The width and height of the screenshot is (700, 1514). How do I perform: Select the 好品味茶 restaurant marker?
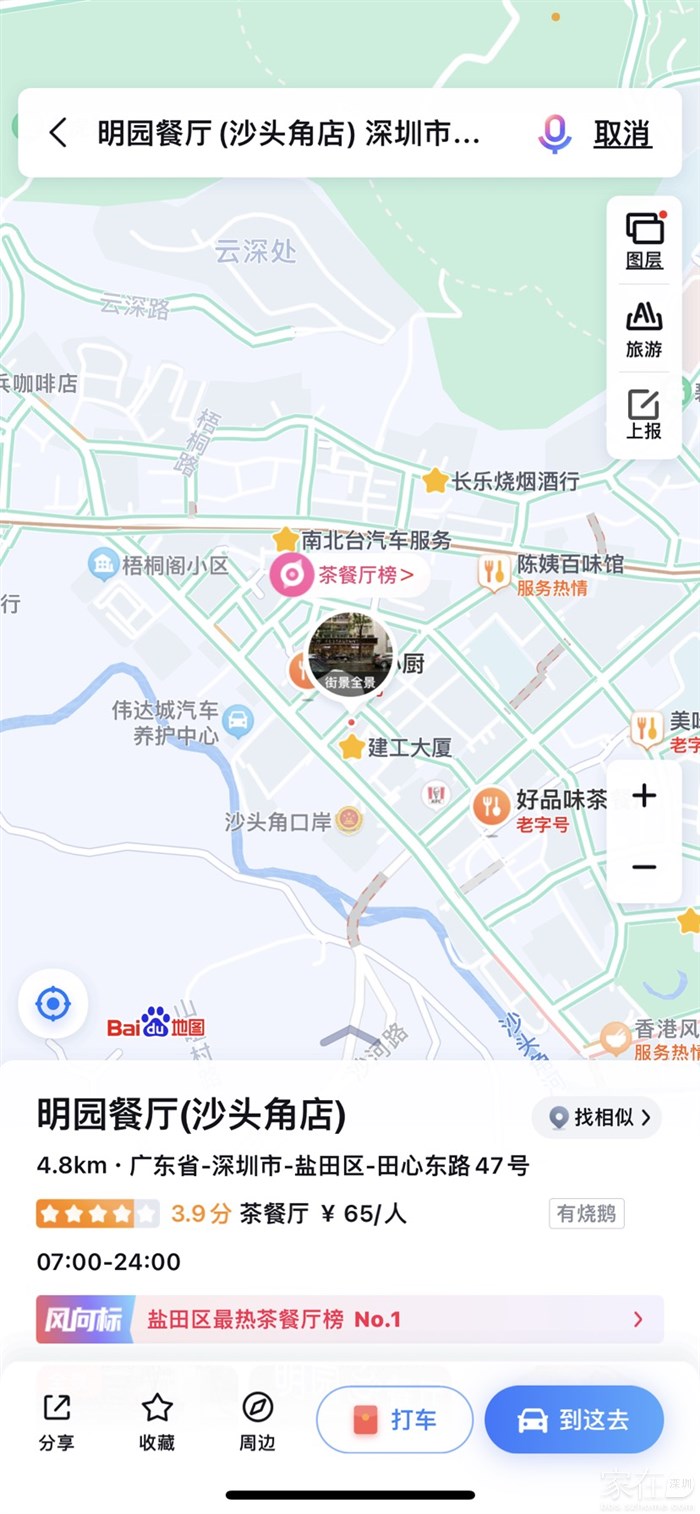pos(492,805)
